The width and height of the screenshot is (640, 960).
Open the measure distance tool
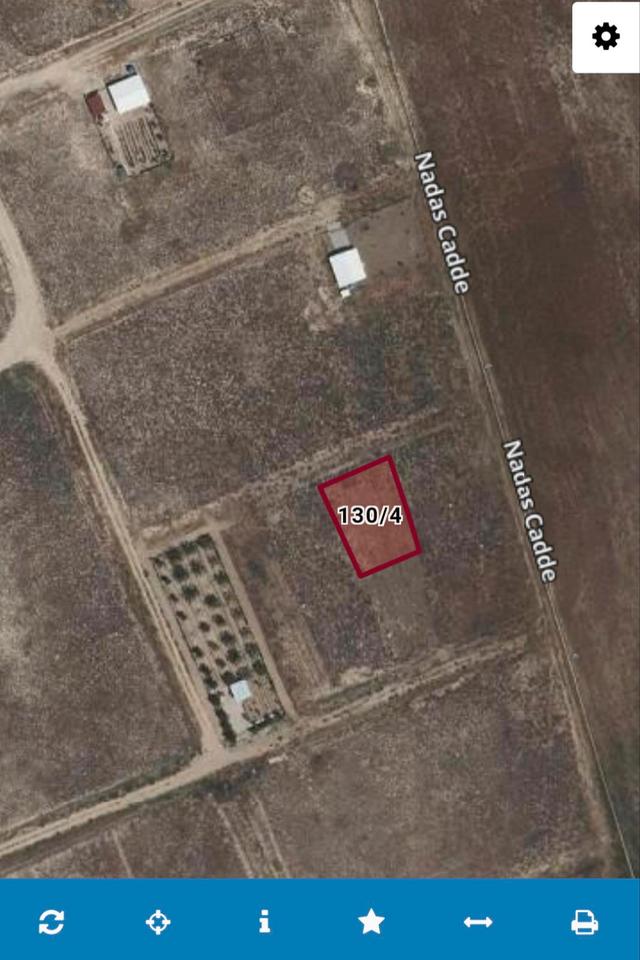(x=478, y=921)
